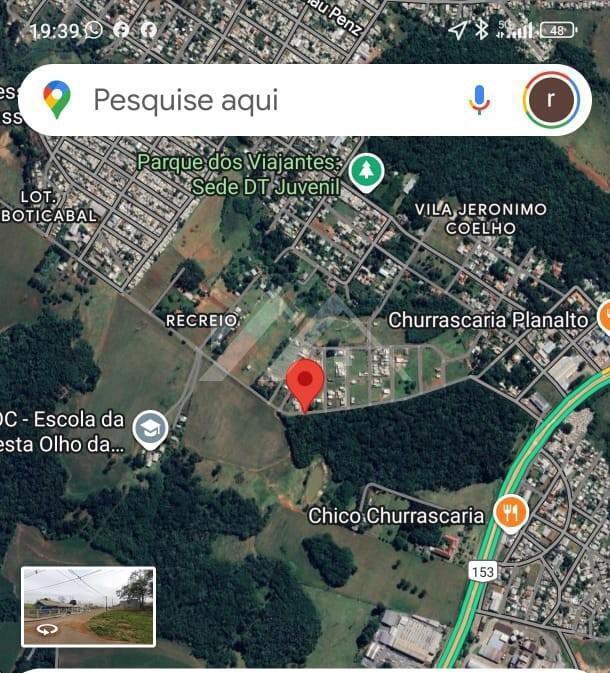
Task: Start voice search with the microphone
Action: [x=480, y=99]
